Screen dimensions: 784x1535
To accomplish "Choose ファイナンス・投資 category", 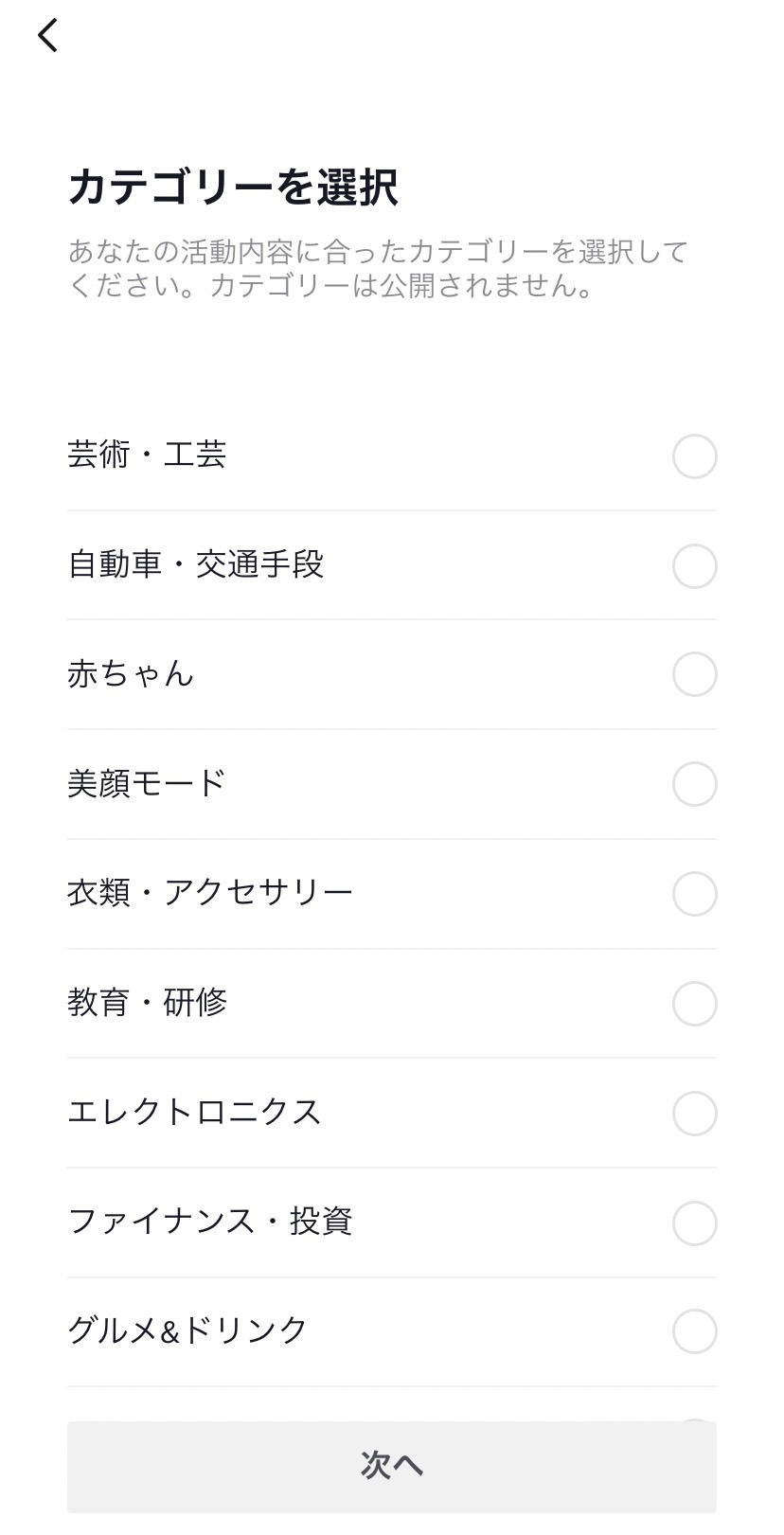I will tap(392, 1223).
